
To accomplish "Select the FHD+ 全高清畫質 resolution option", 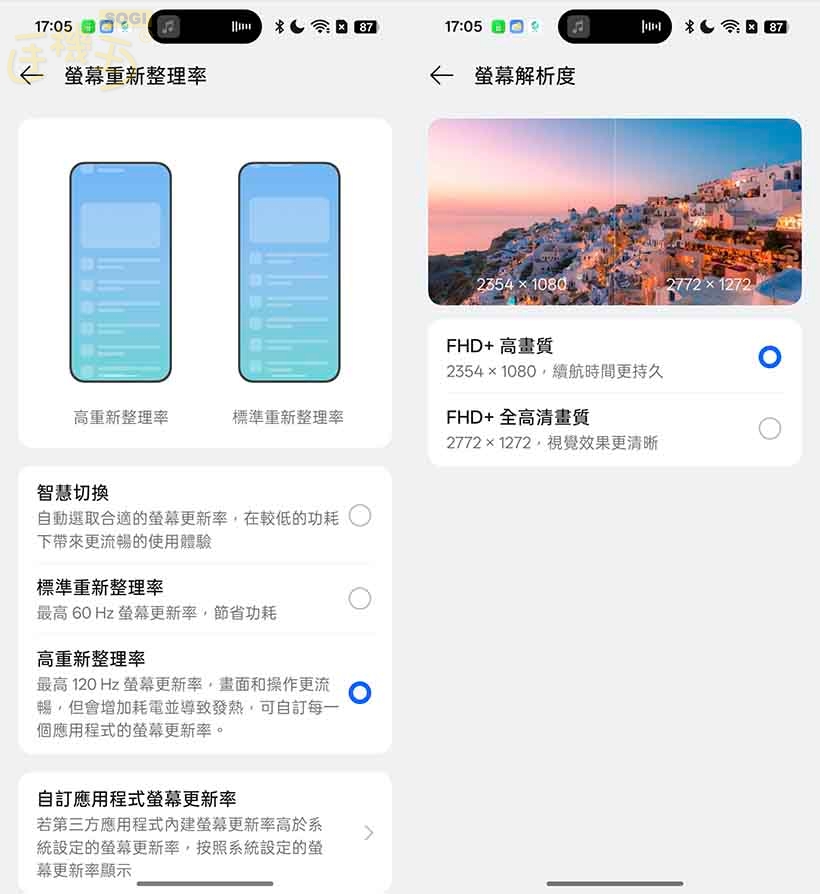I will click(x=770, y=428).
